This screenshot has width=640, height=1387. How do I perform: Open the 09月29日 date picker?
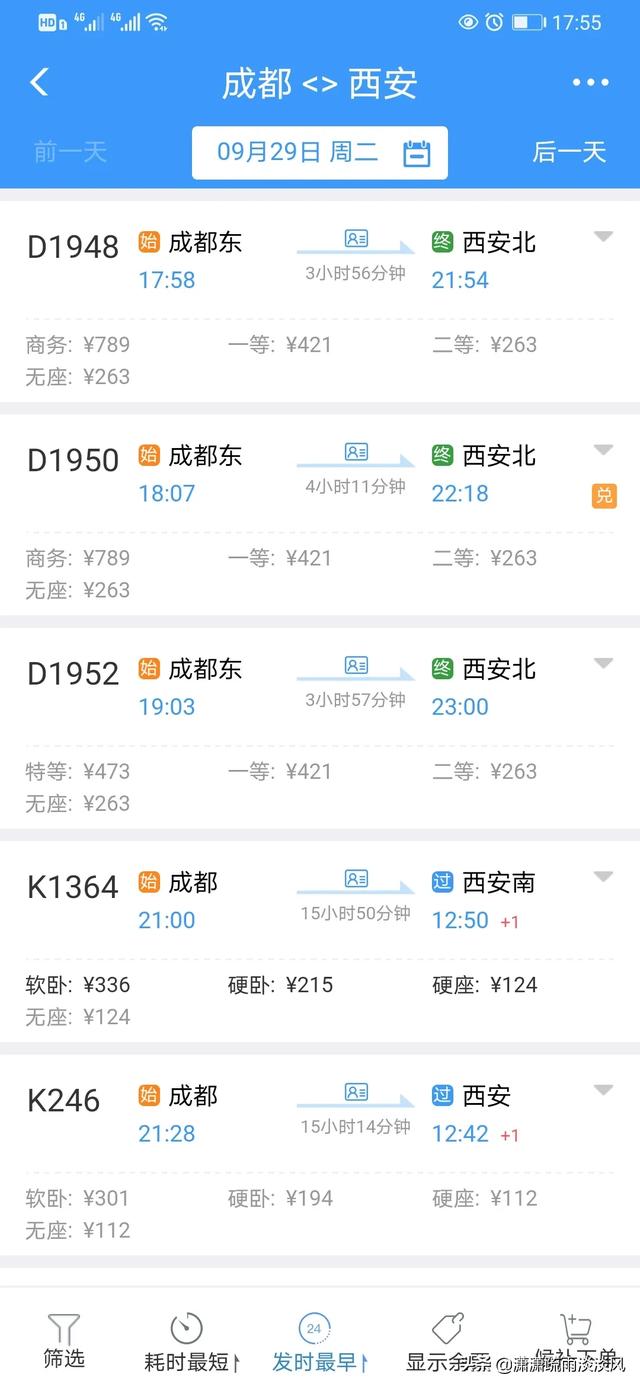(x=320, y=152)
